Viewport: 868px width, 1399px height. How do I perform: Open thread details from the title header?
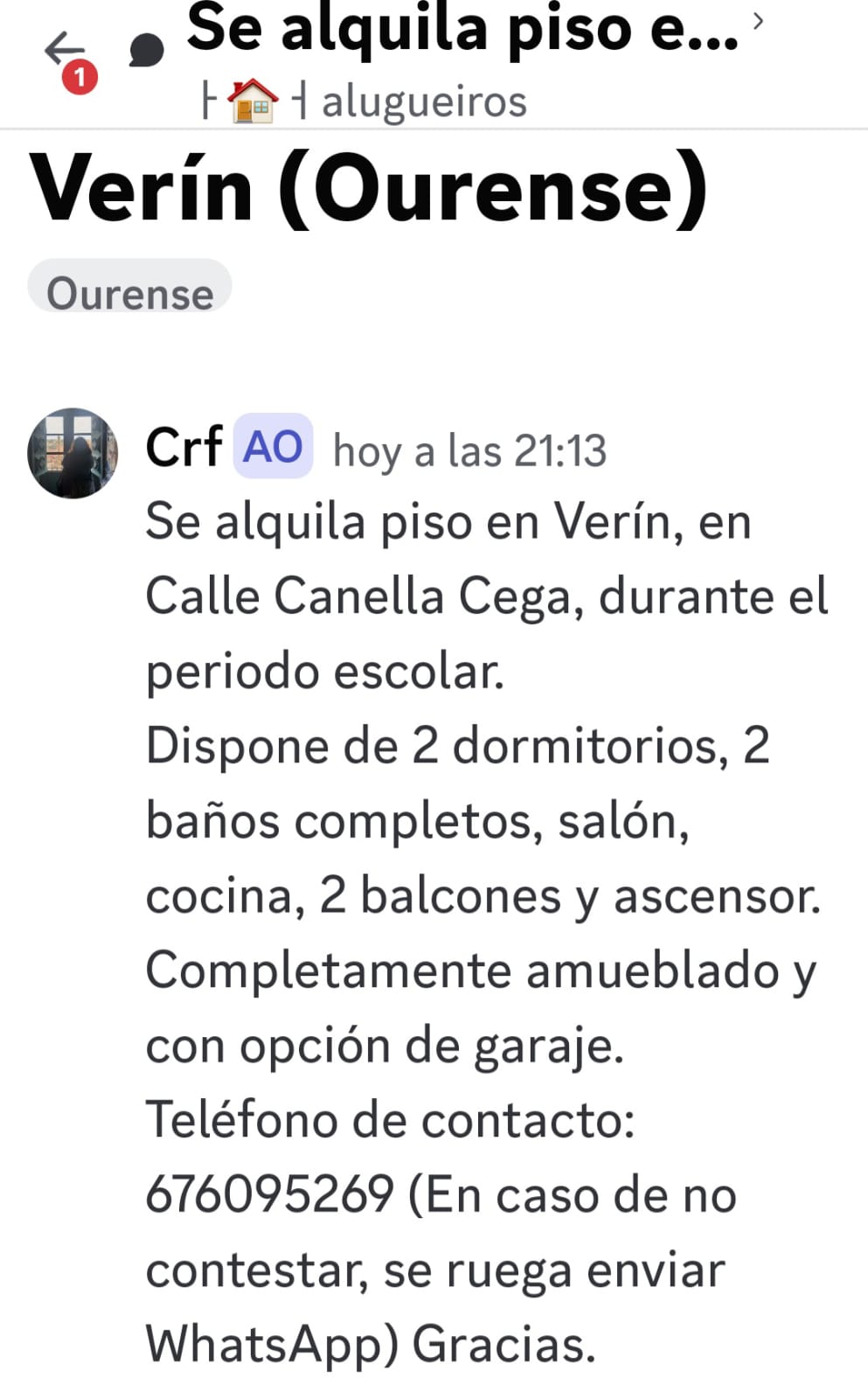pyautogui.click(x=463, y=28)
